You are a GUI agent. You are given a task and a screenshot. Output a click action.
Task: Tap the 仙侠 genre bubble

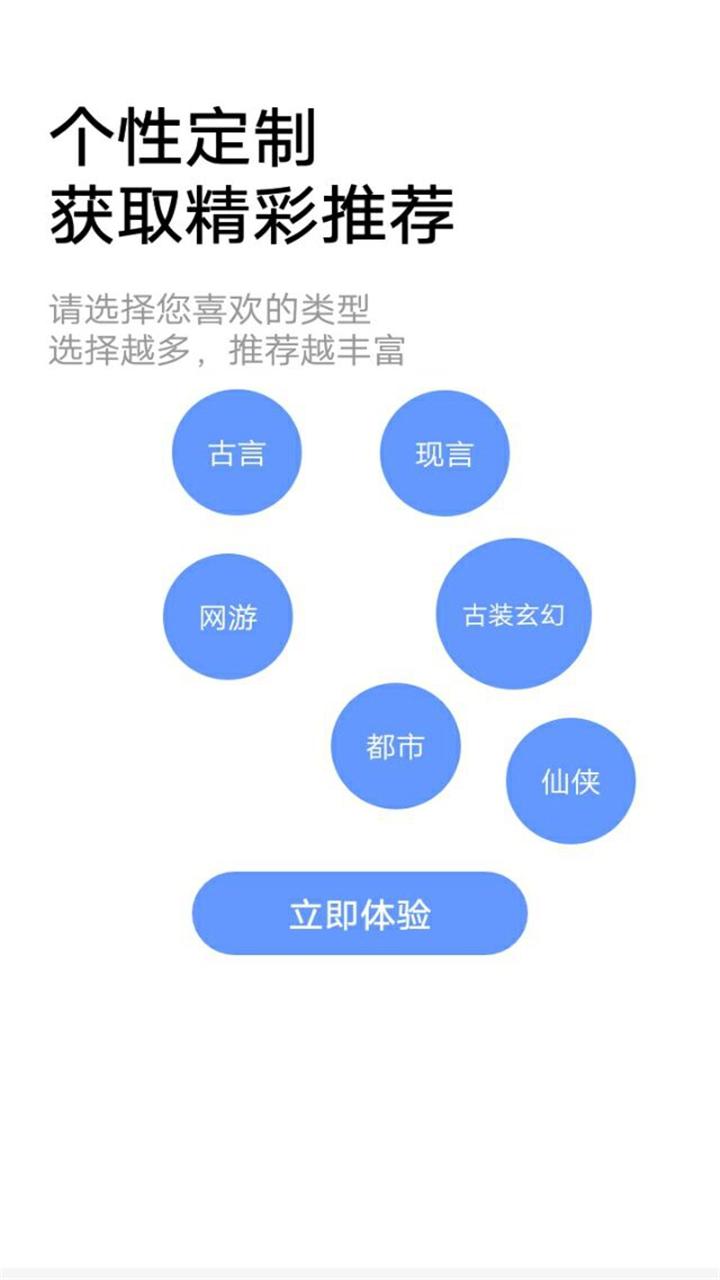pos(571,781)
